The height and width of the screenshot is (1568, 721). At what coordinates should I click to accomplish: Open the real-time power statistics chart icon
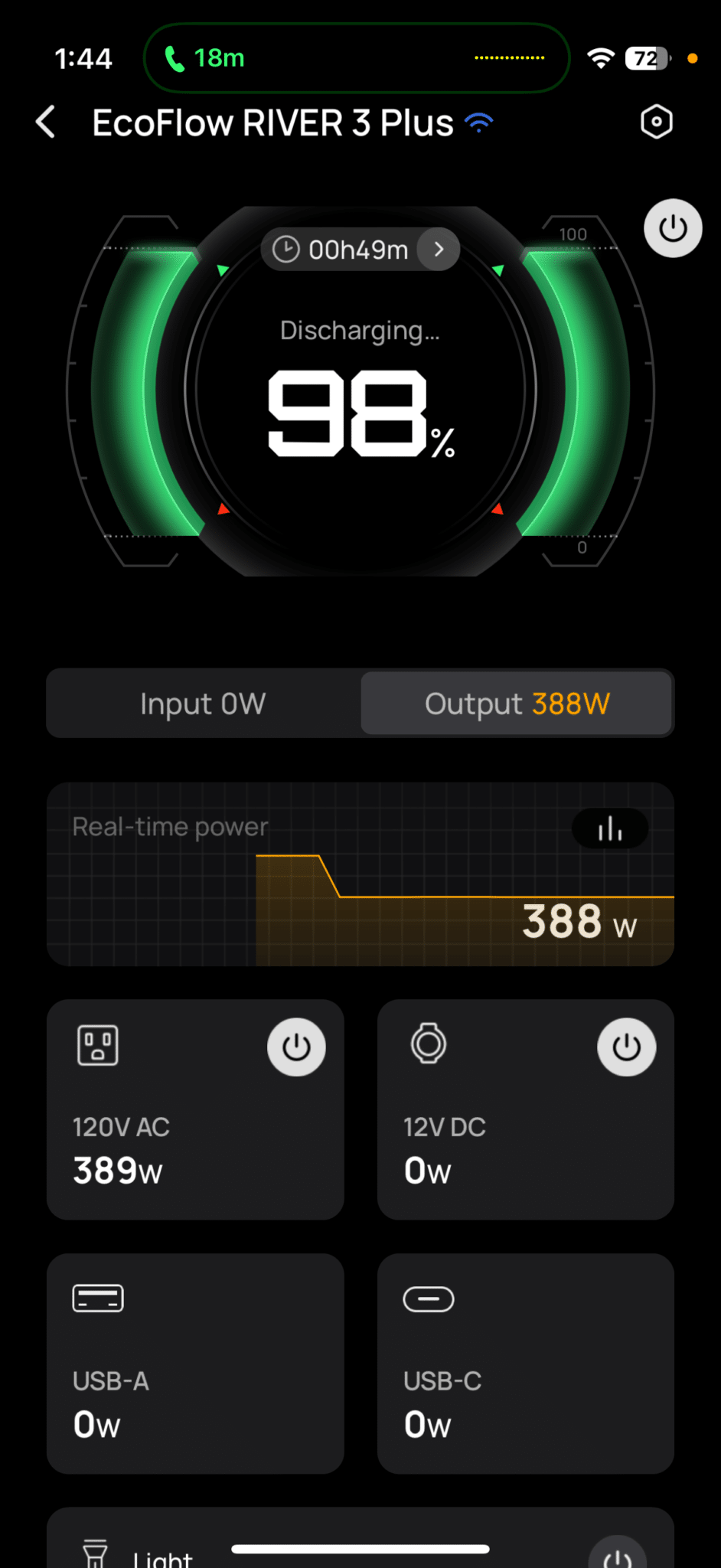coord(610,828)
